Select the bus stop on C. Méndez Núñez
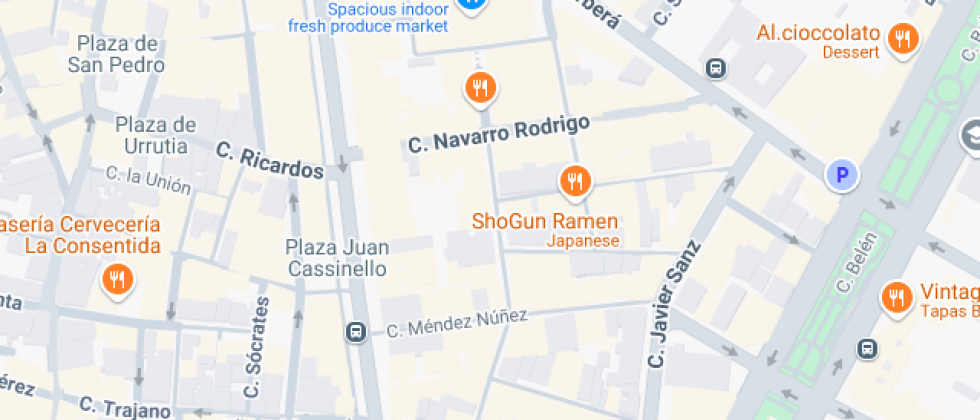980x420 pixels. coord(356,332)
